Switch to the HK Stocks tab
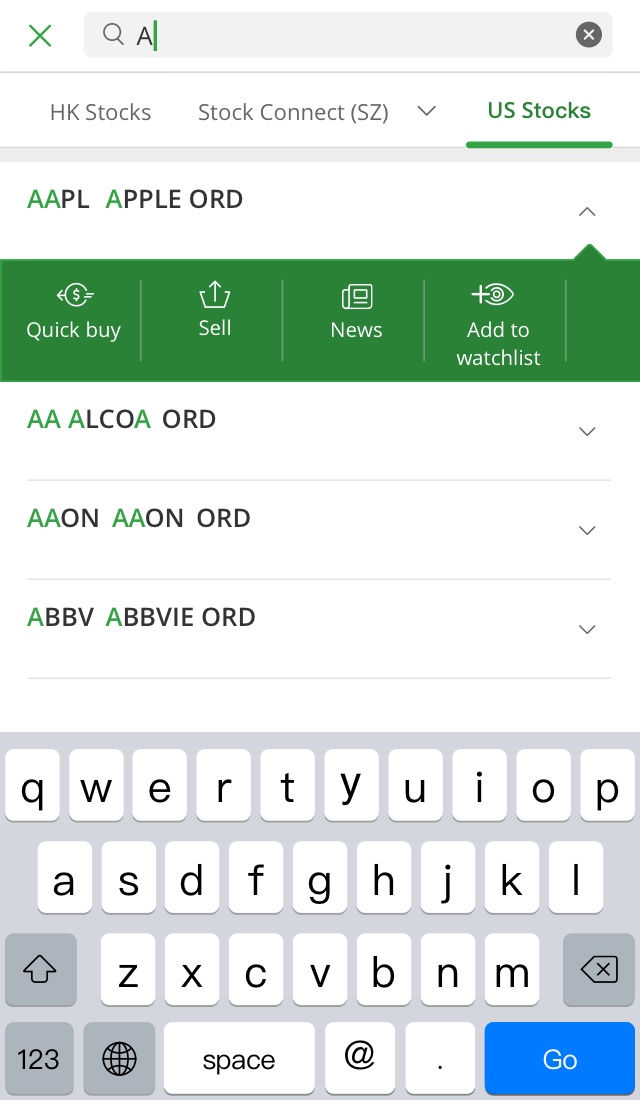This screenshot has height=1100, width=640. coord(100,112)
